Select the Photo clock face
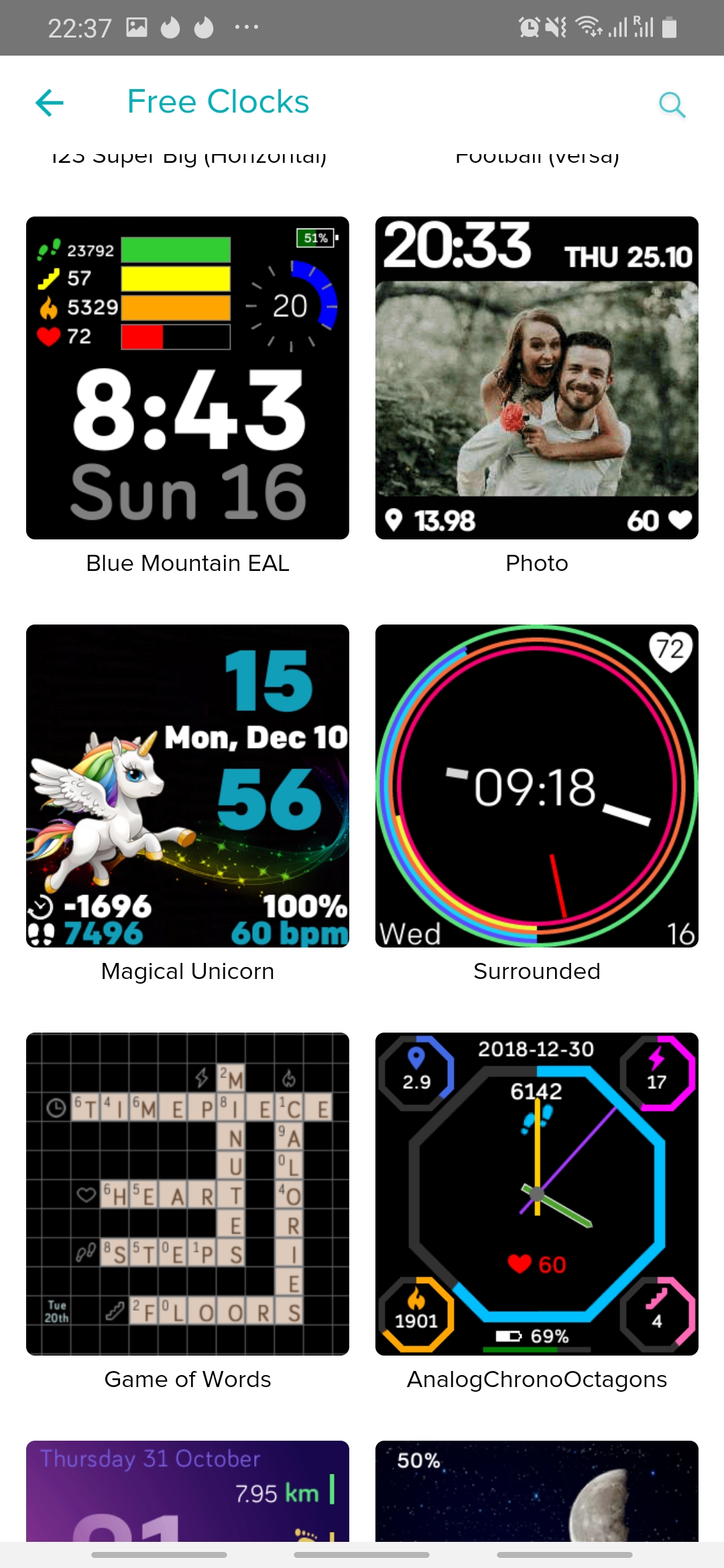 (536, 378)
